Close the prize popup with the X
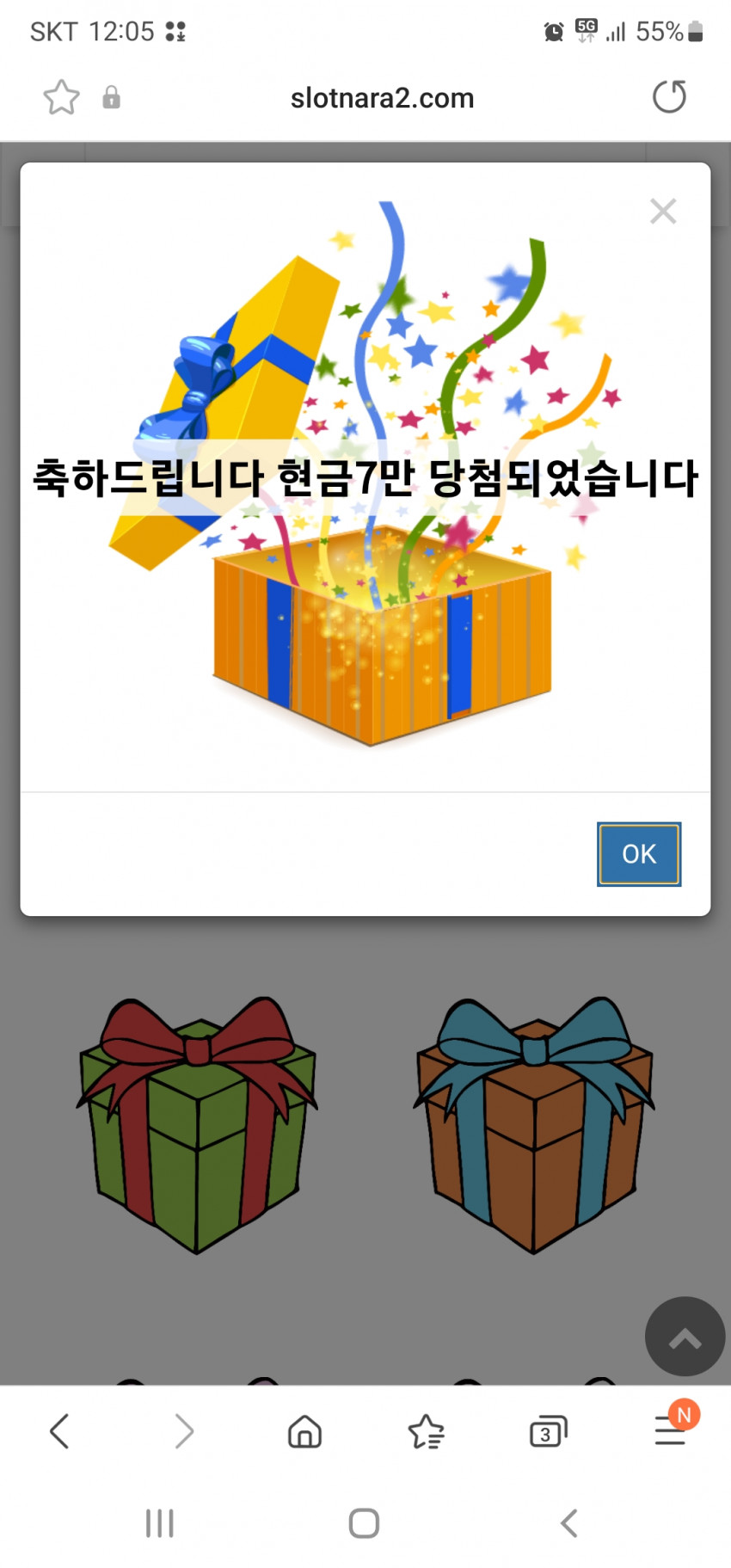The height and width of the screenshot is (1568, 731). coord(663,211)
